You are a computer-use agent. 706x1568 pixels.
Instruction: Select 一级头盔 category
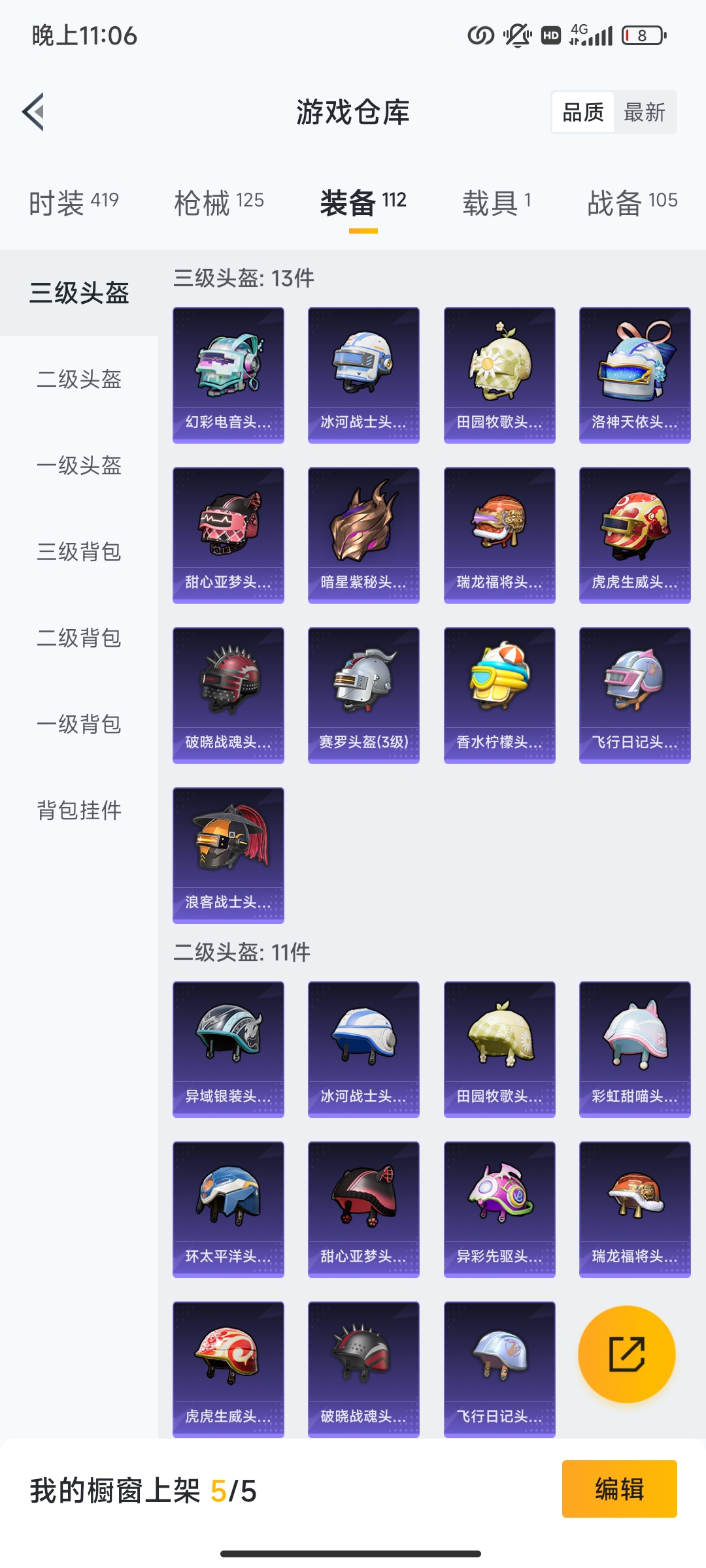[79, 465]
